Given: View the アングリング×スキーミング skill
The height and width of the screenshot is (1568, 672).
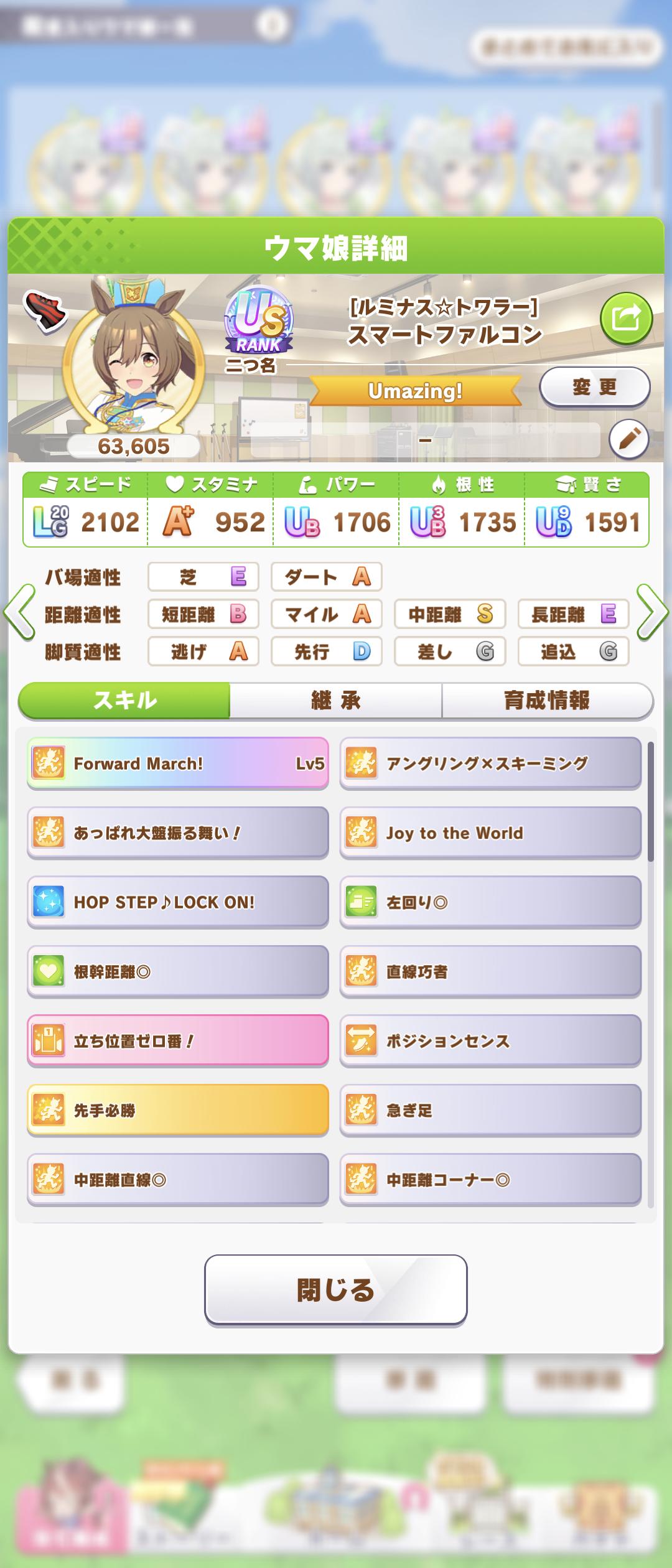Looking at the screenshot, I should [x=490, y=763].
